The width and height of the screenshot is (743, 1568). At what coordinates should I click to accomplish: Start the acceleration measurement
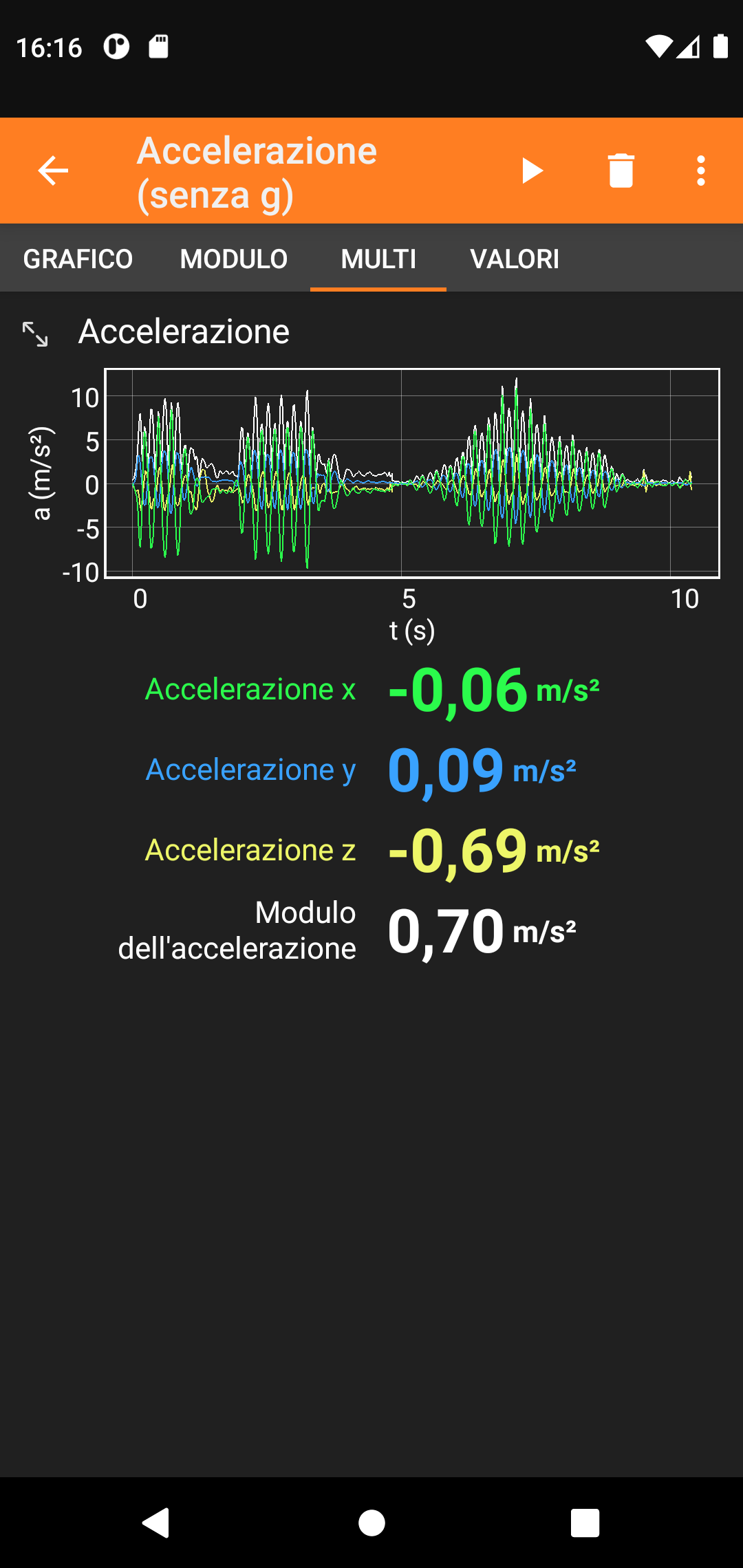[x=532, y=171]
